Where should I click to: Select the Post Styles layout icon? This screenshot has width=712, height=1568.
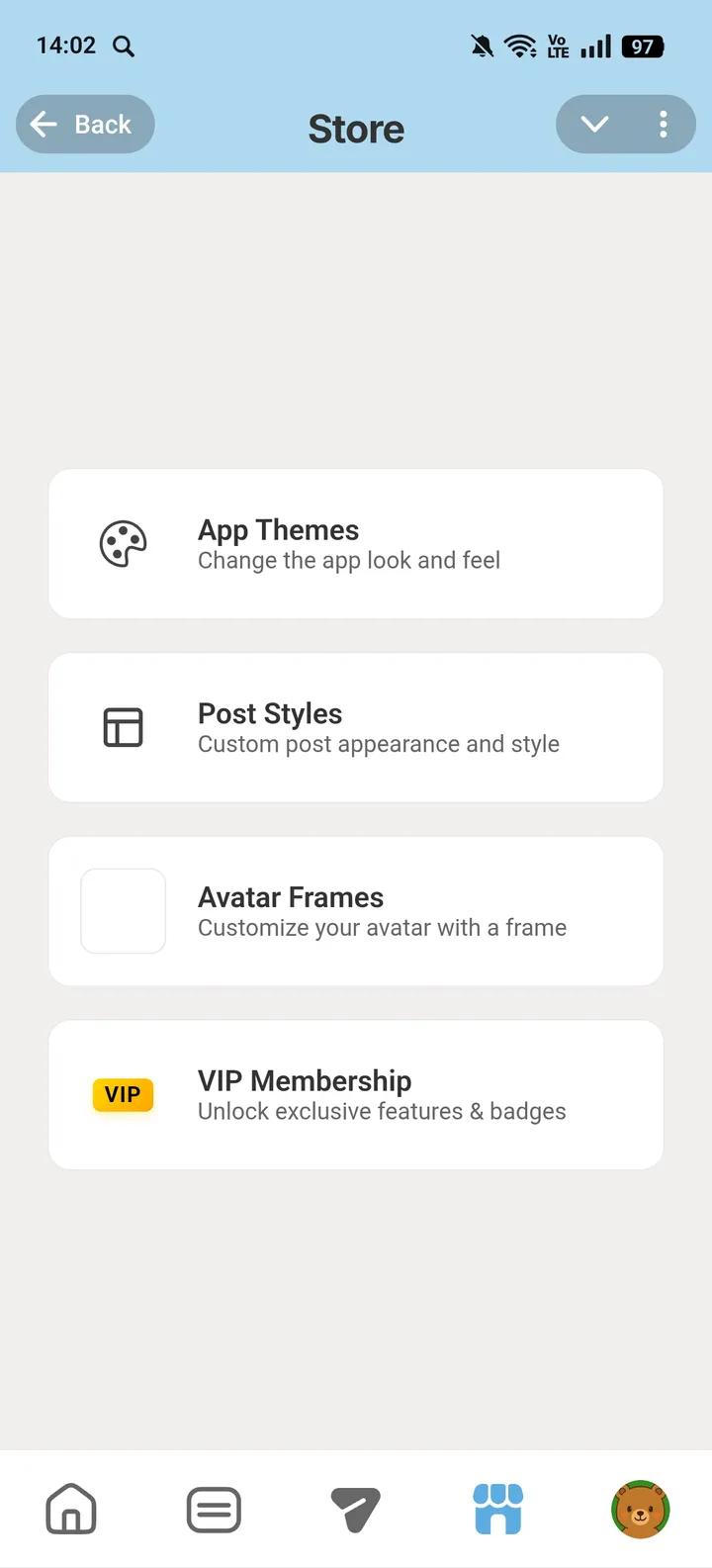point(123,727)
